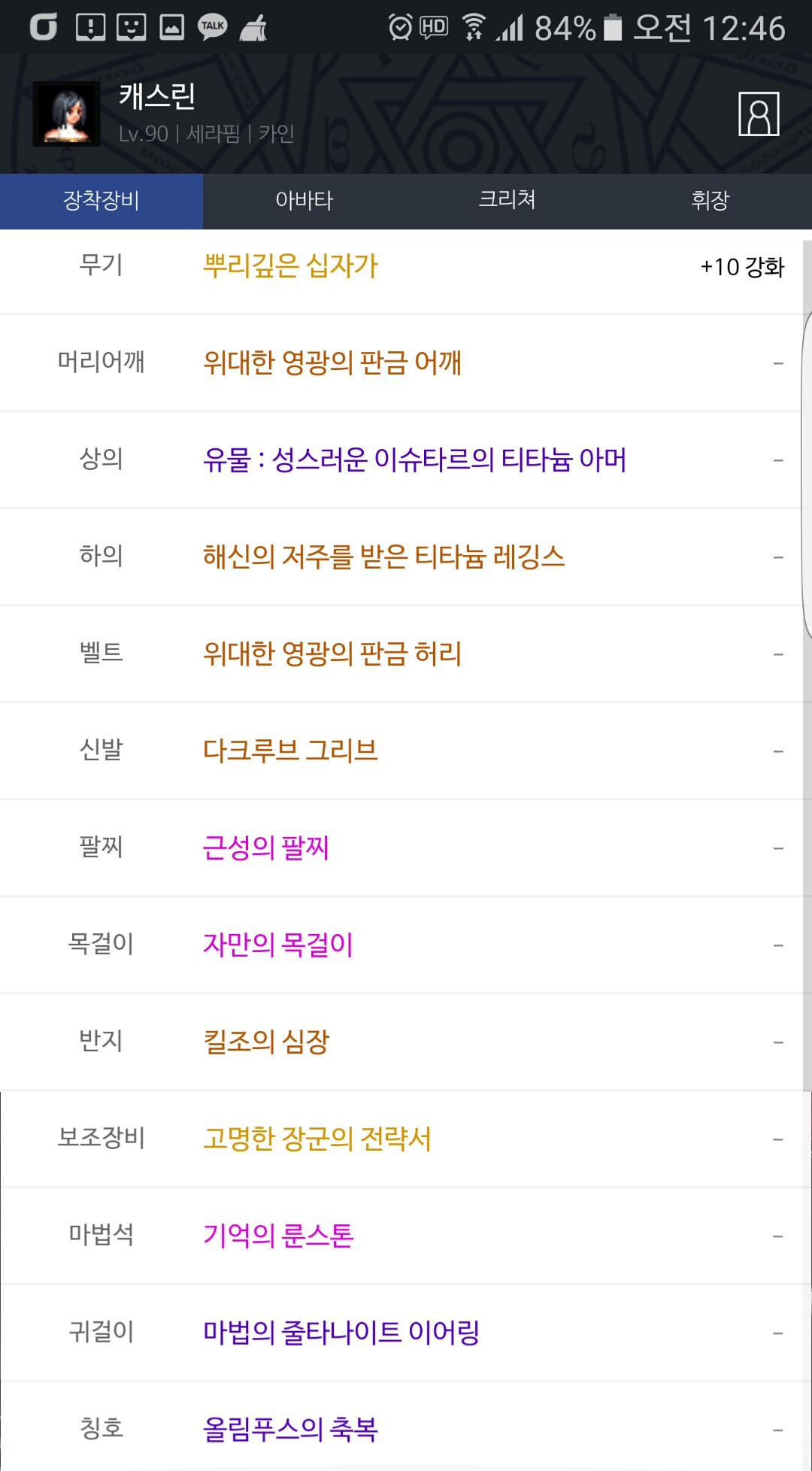The image size is (812, 1471).
Task: Open title item 올림푸스의 축복
Action: tap(290, 1430)
